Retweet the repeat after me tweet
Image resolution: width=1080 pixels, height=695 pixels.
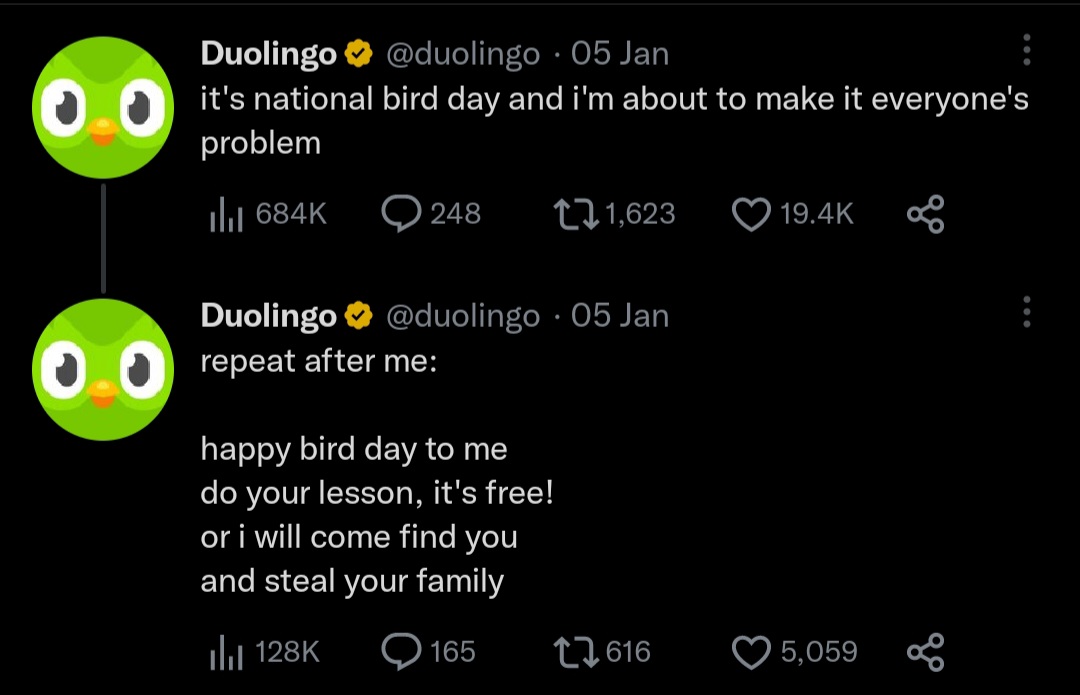578,652
